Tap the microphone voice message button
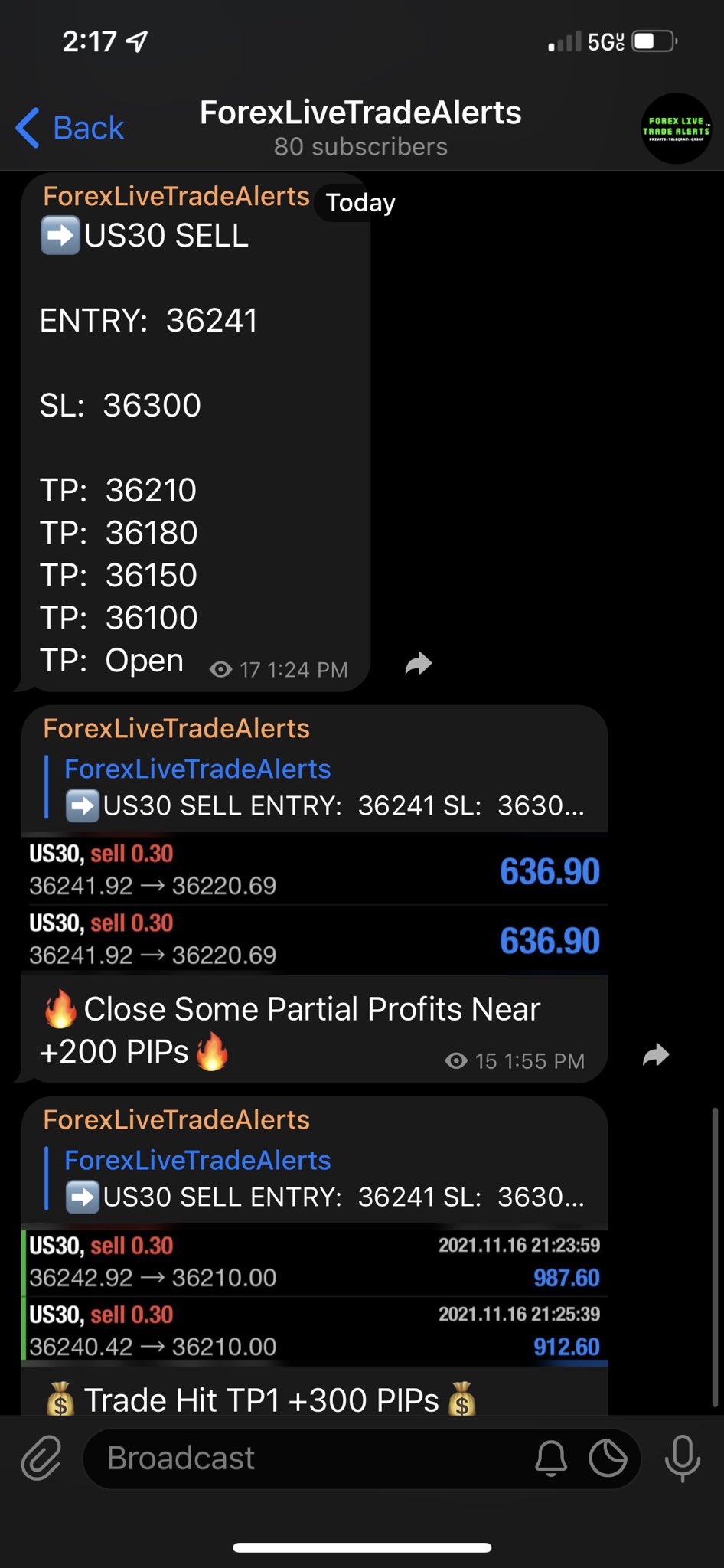This screenshot has width=724, height=1568. tap(682, 1459)
